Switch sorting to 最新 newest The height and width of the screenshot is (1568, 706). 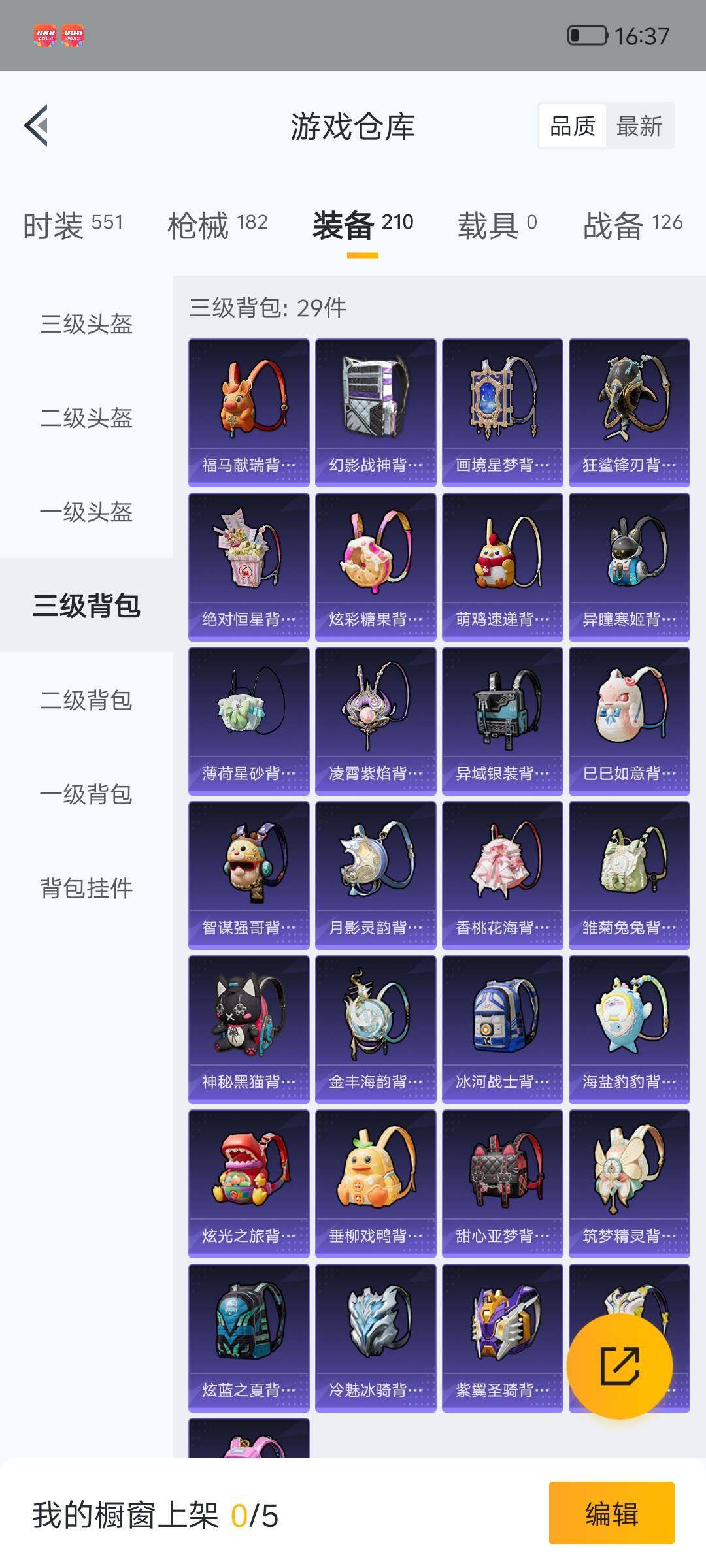[x=639, y=125]
